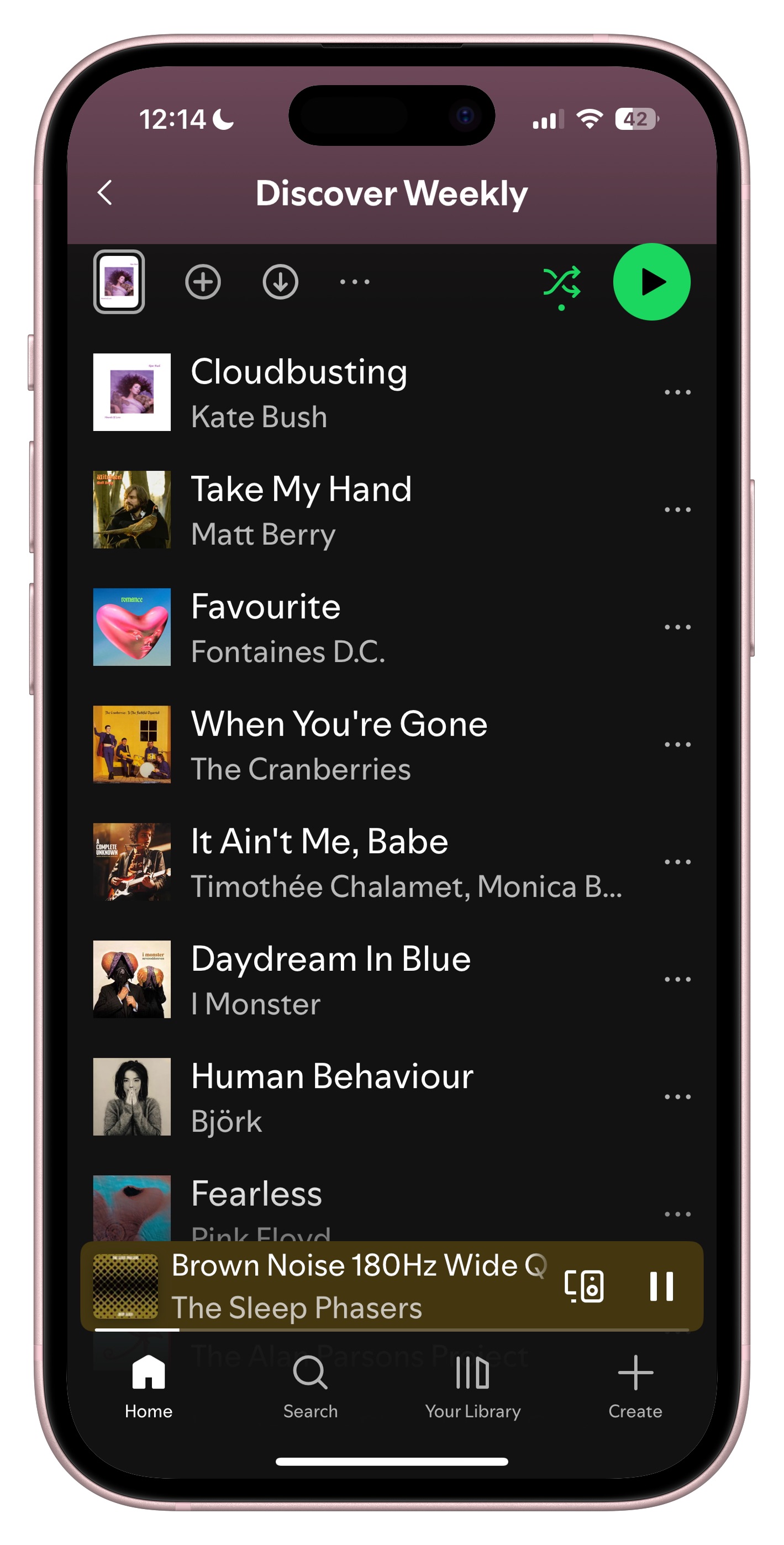Open the playlist's three-dot options menu
This screenshot has height=1545, width=784.
[x=355, y=281]
